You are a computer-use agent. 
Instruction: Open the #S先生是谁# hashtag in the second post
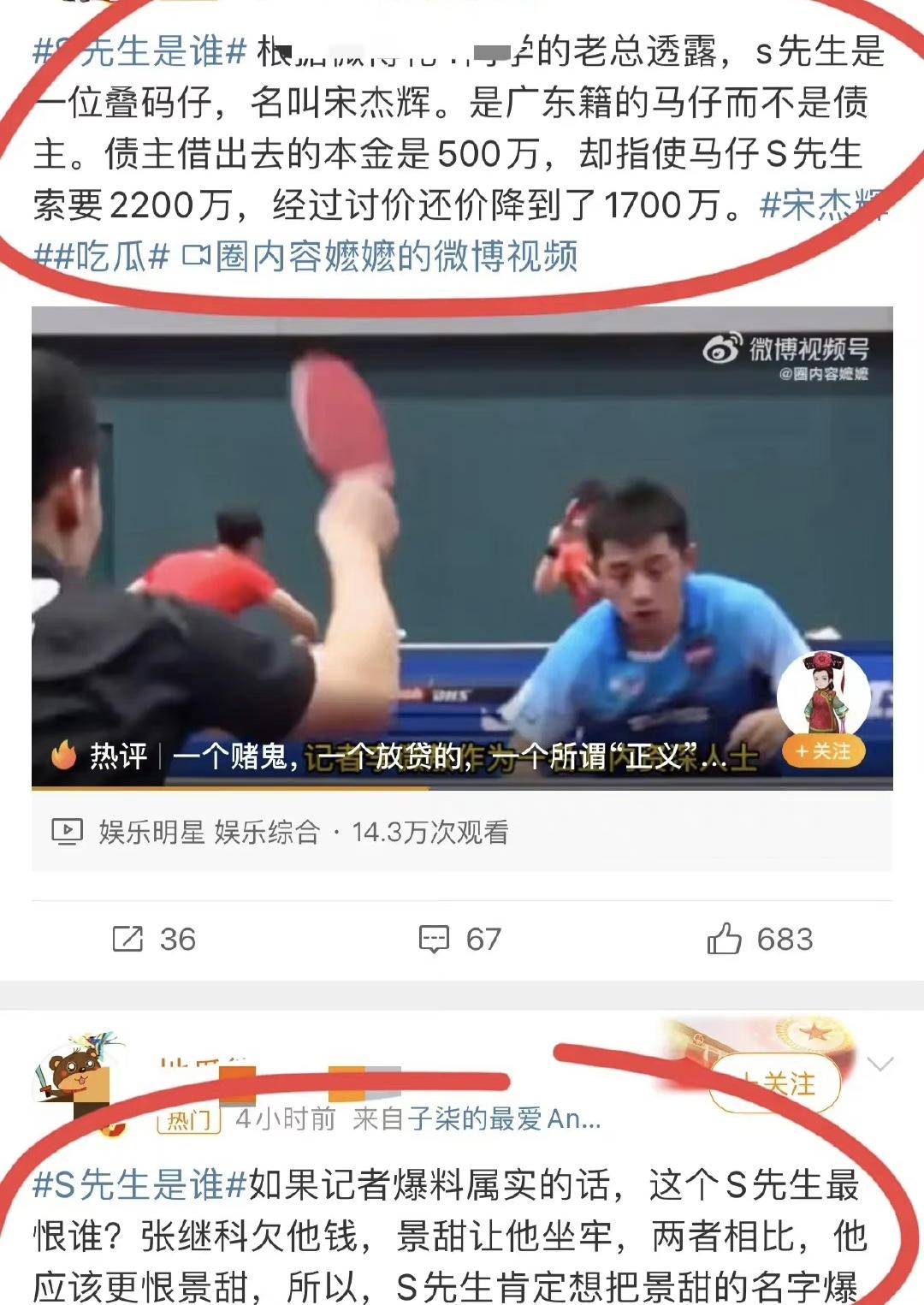[139, 1186]
